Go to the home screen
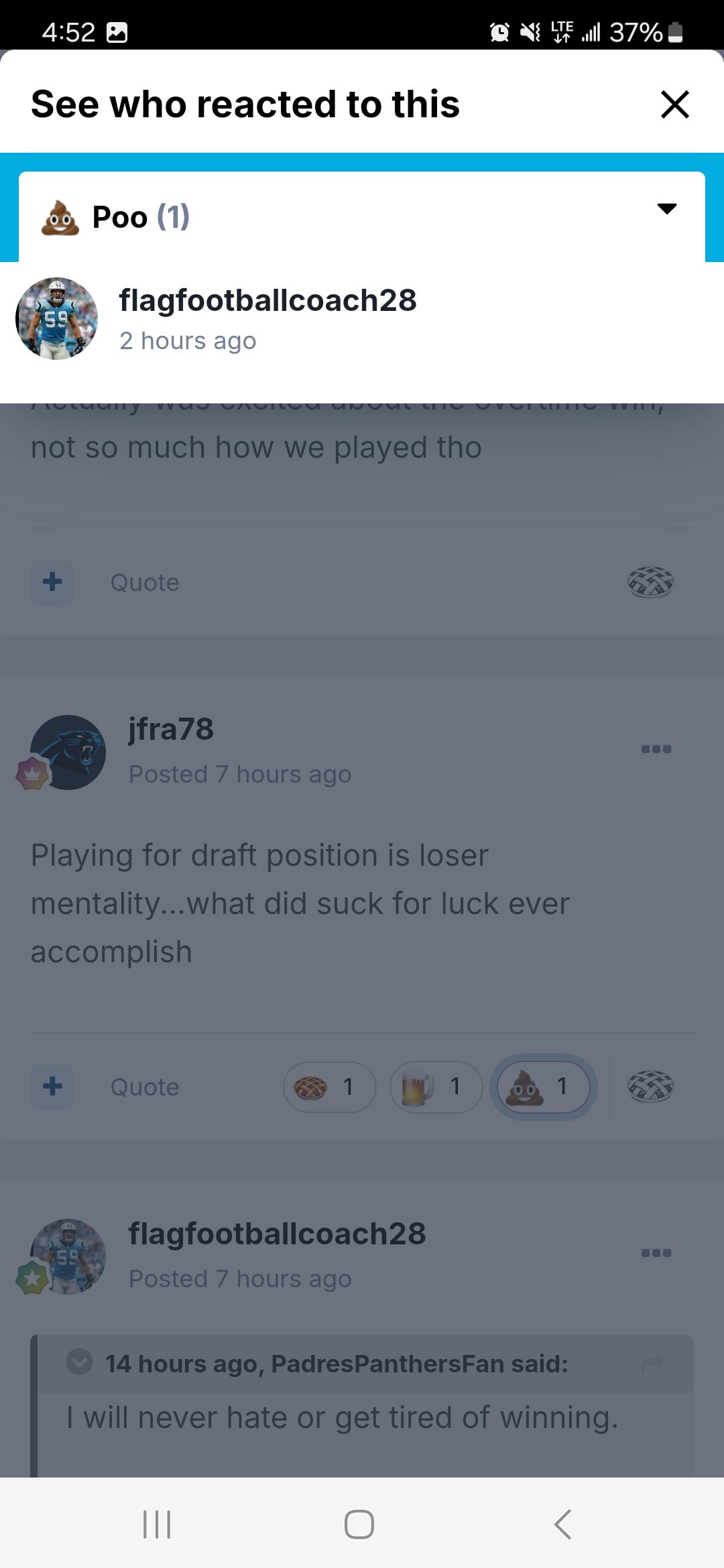The width and height of the screenshot is (724, 1568). 359,1524
